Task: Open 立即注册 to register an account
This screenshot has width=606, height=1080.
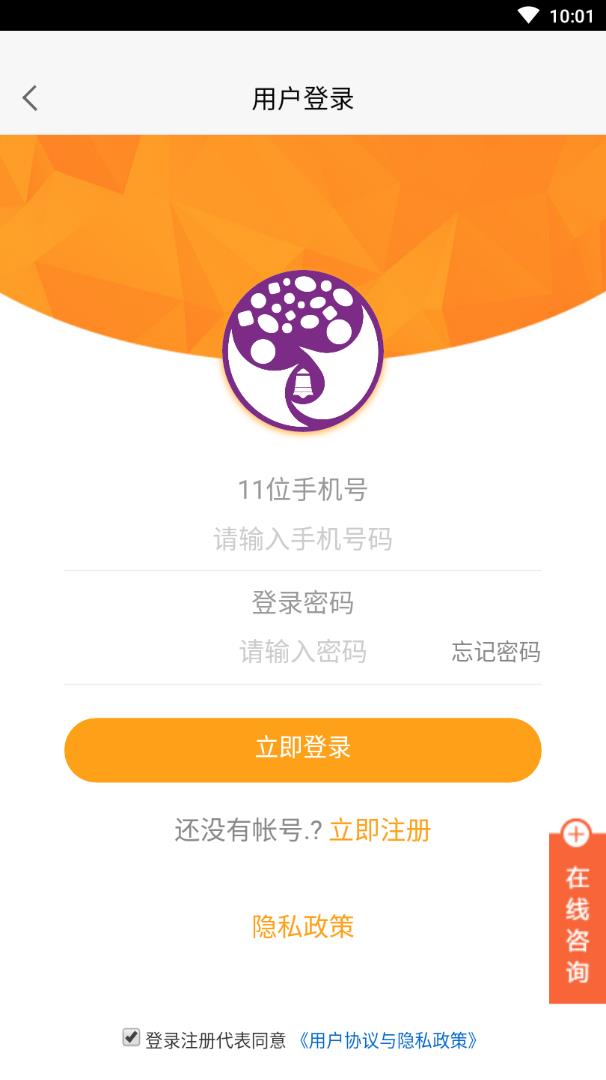Action: [380, 830]
